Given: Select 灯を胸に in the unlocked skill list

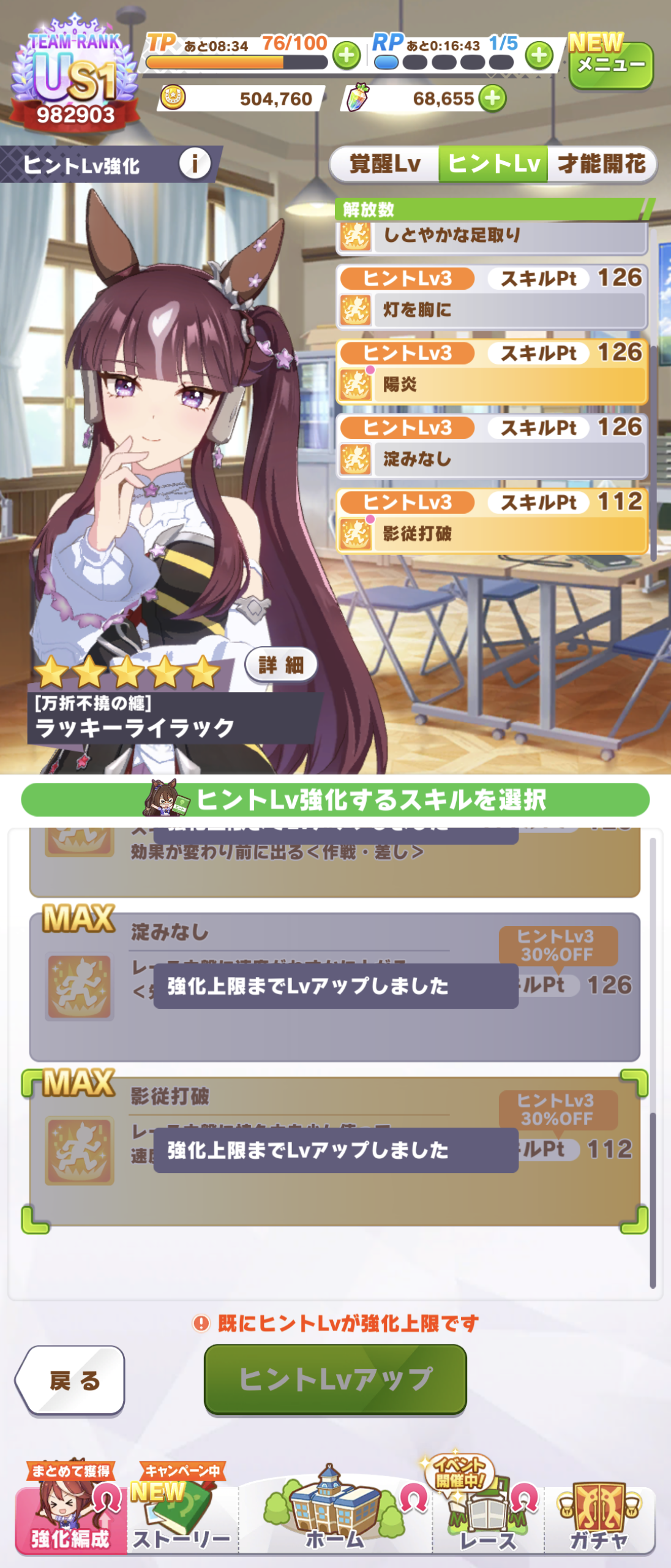Looking at the screenshot, I should pyautogui.click(x=492, y=297).
